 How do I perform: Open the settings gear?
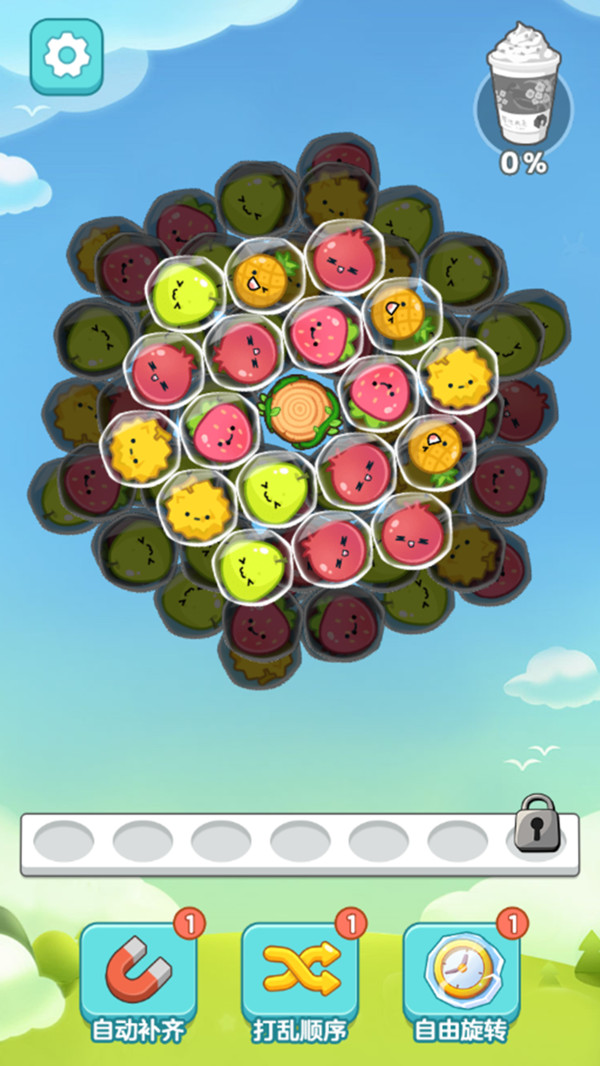pos(67,57)
